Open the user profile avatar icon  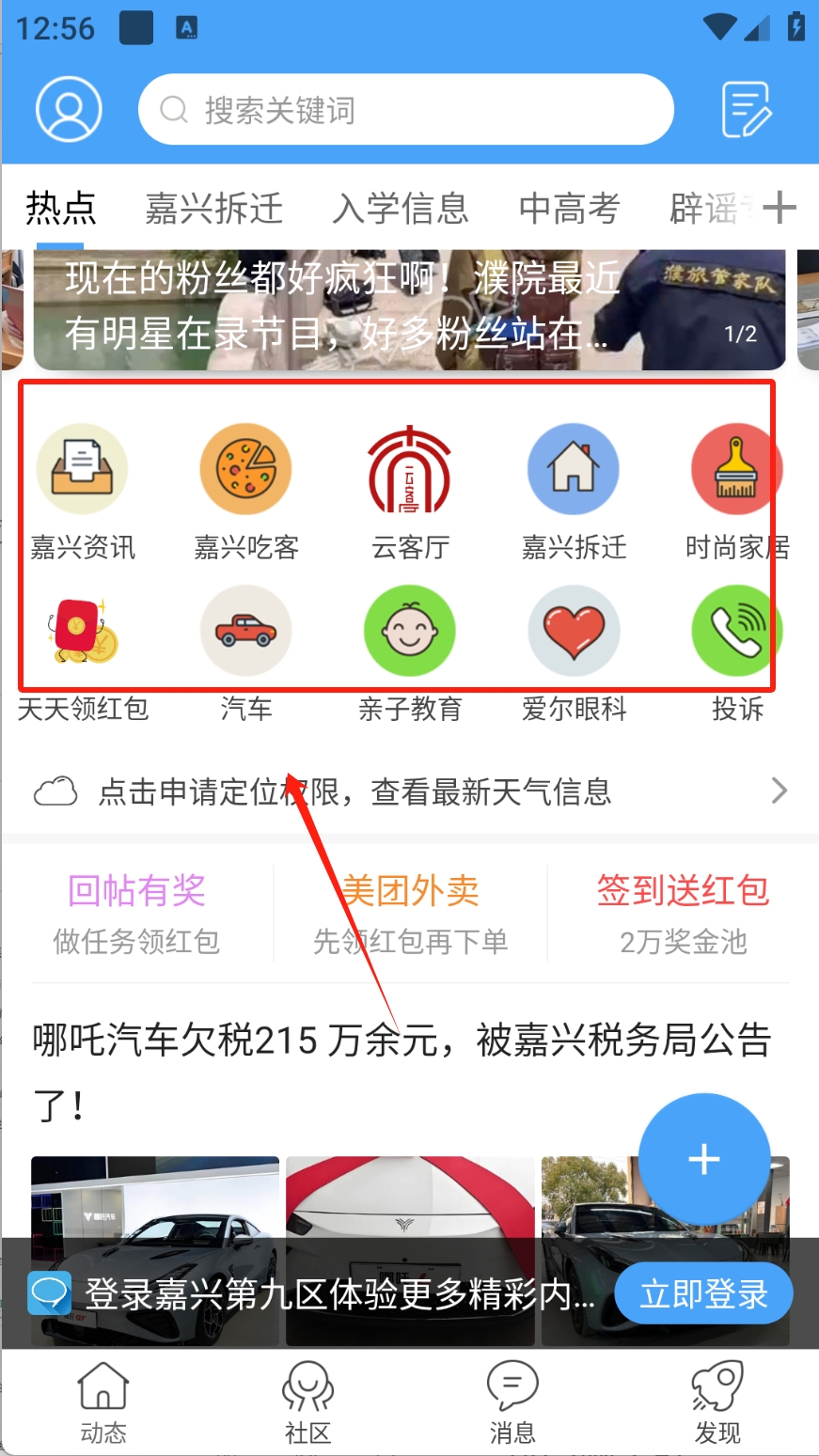(69, 109)
